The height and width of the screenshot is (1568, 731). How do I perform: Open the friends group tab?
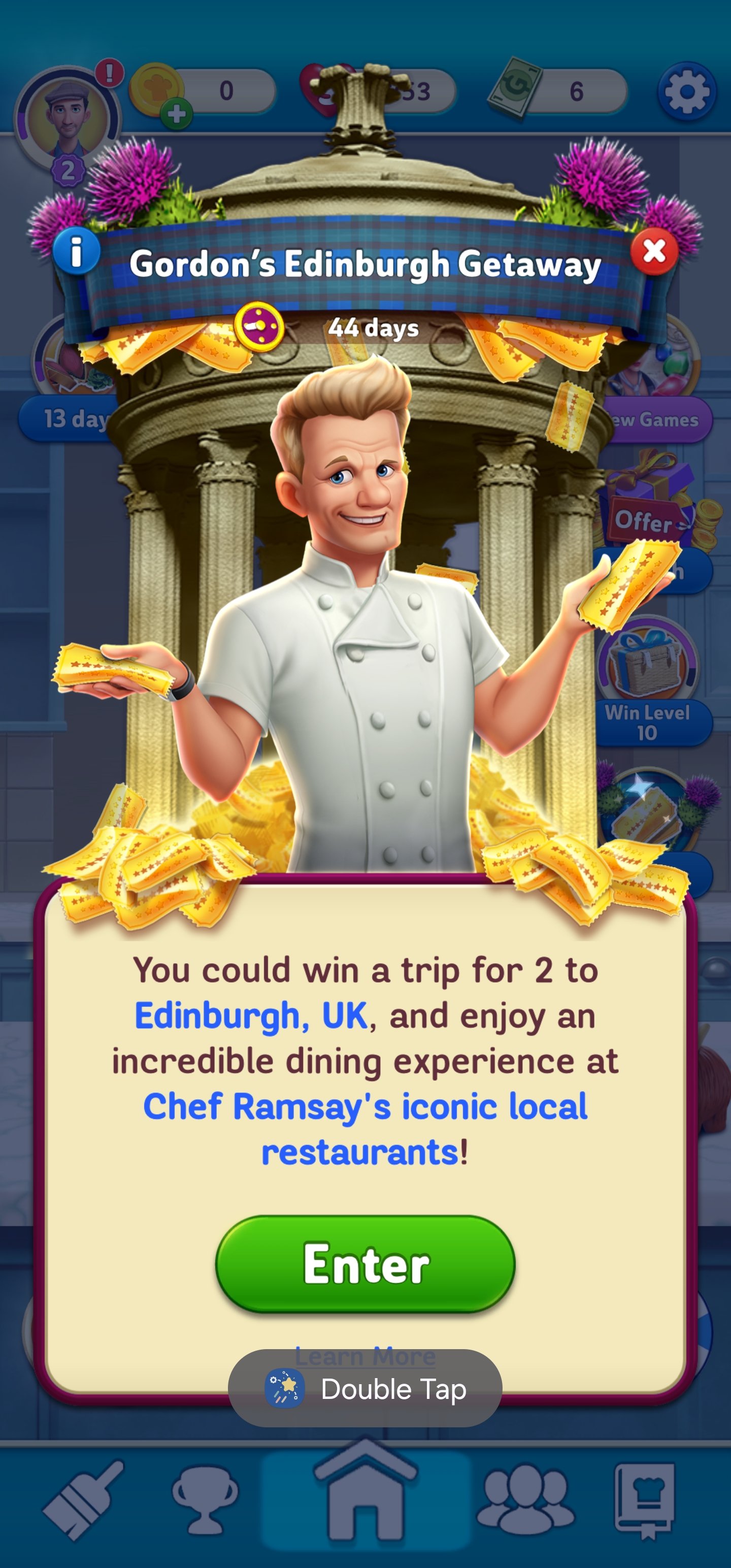[525, 1498]
